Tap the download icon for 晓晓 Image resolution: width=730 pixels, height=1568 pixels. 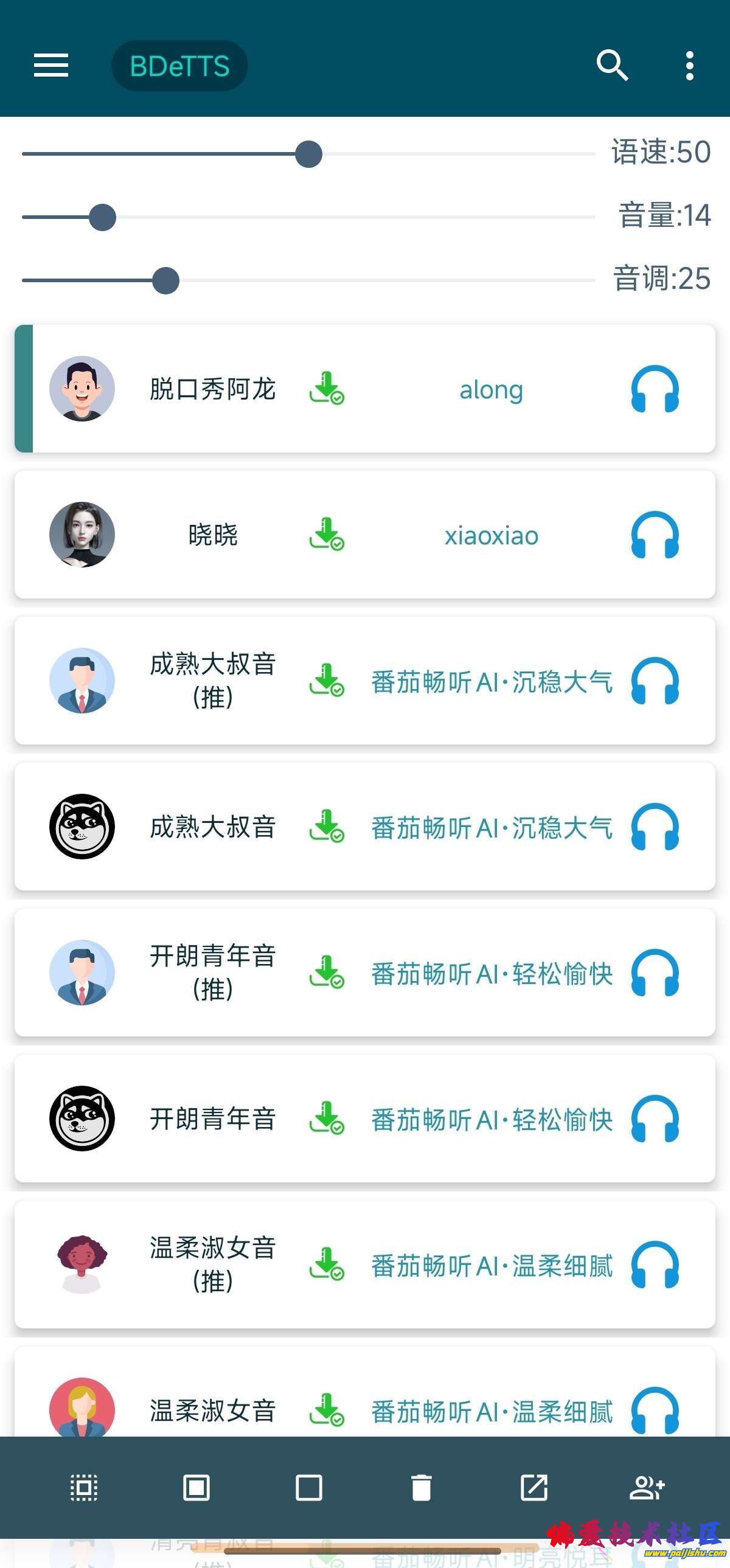[326, 534]
